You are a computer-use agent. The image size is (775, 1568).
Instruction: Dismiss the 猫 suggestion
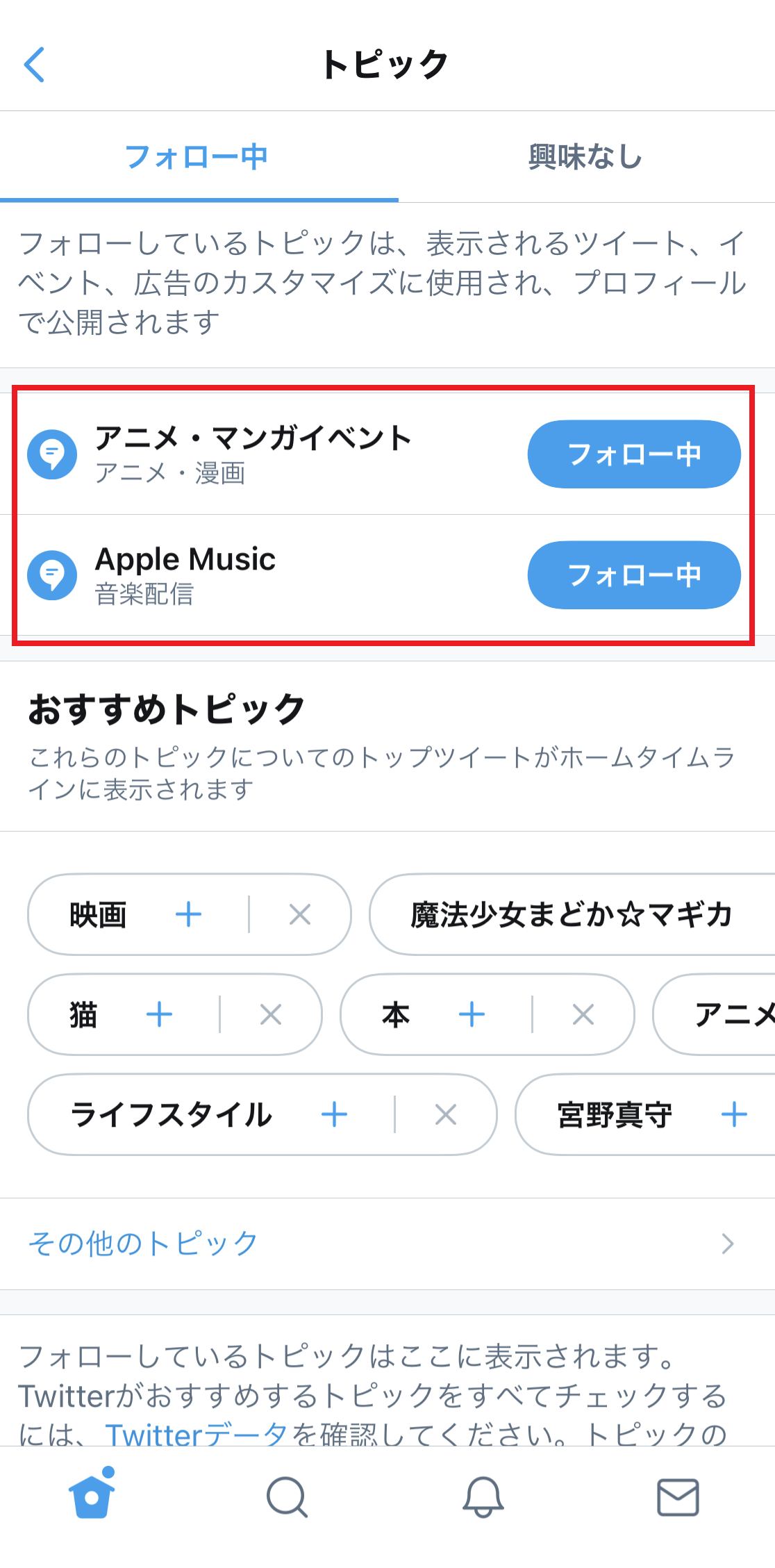[x=271, y=1014]
